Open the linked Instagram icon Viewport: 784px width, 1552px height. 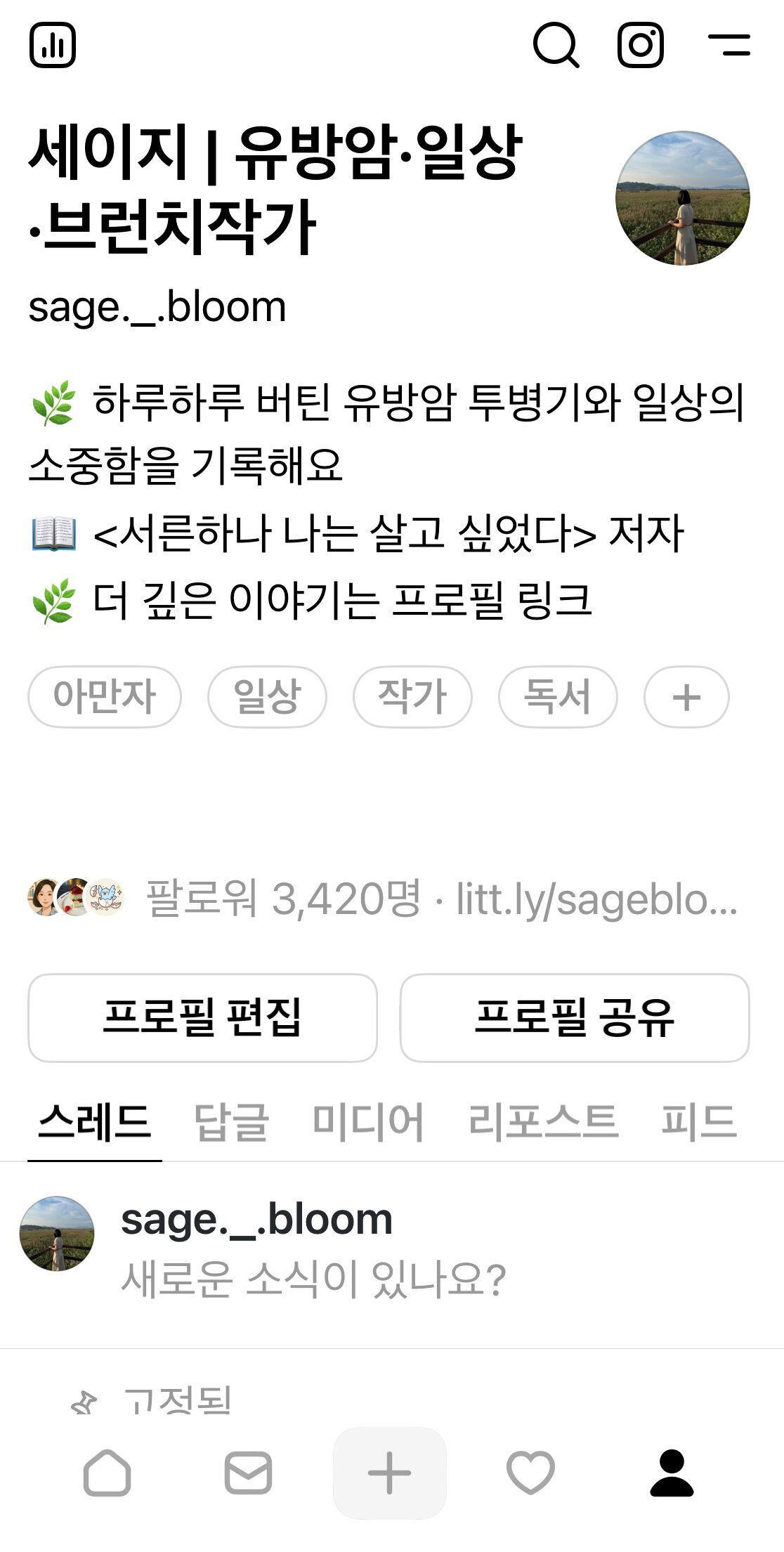pos(640,45)
